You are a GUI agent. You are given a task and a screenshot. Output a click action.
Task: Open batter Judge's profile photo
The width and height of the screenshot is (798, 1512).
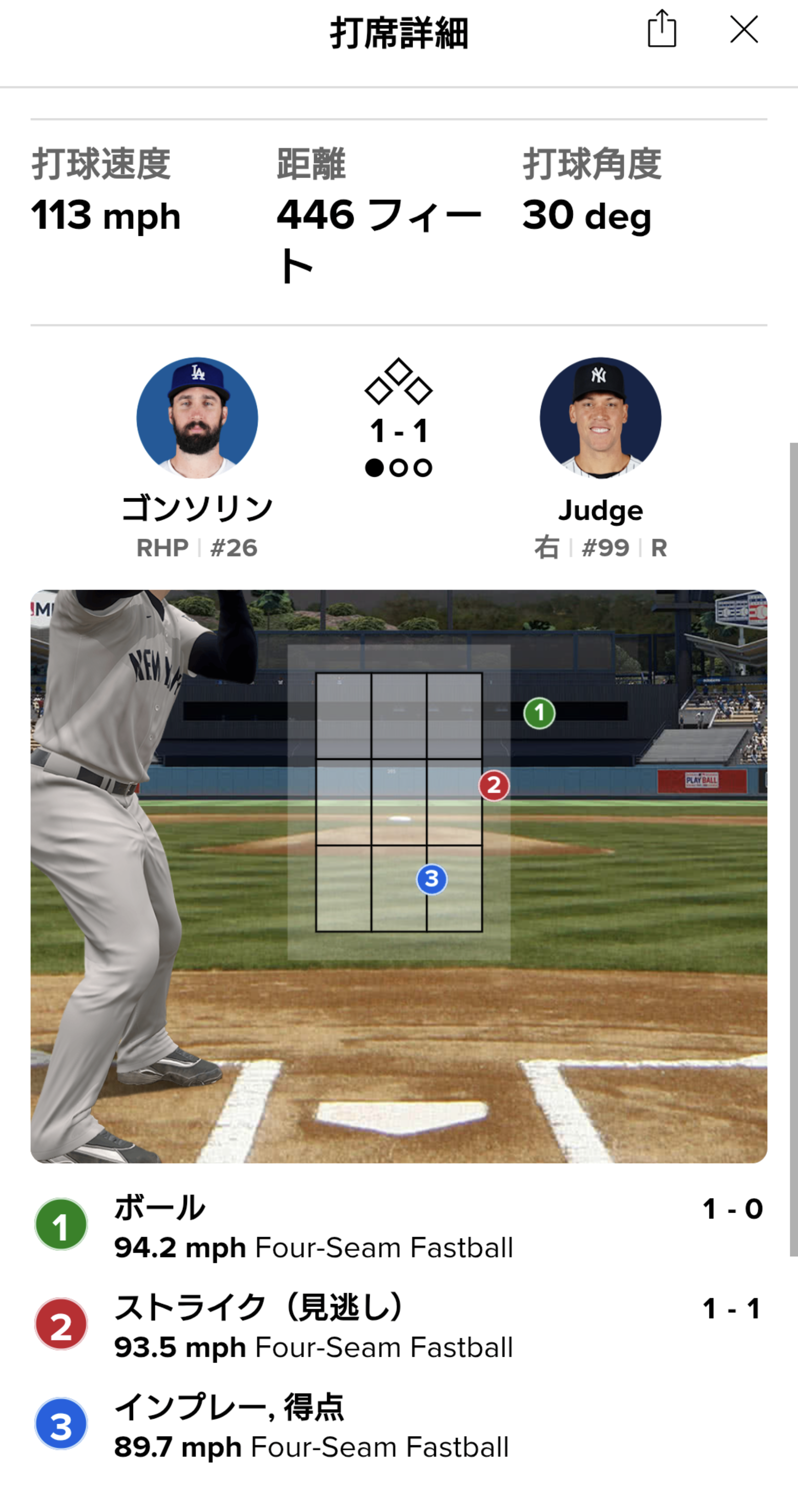(600, 418)
